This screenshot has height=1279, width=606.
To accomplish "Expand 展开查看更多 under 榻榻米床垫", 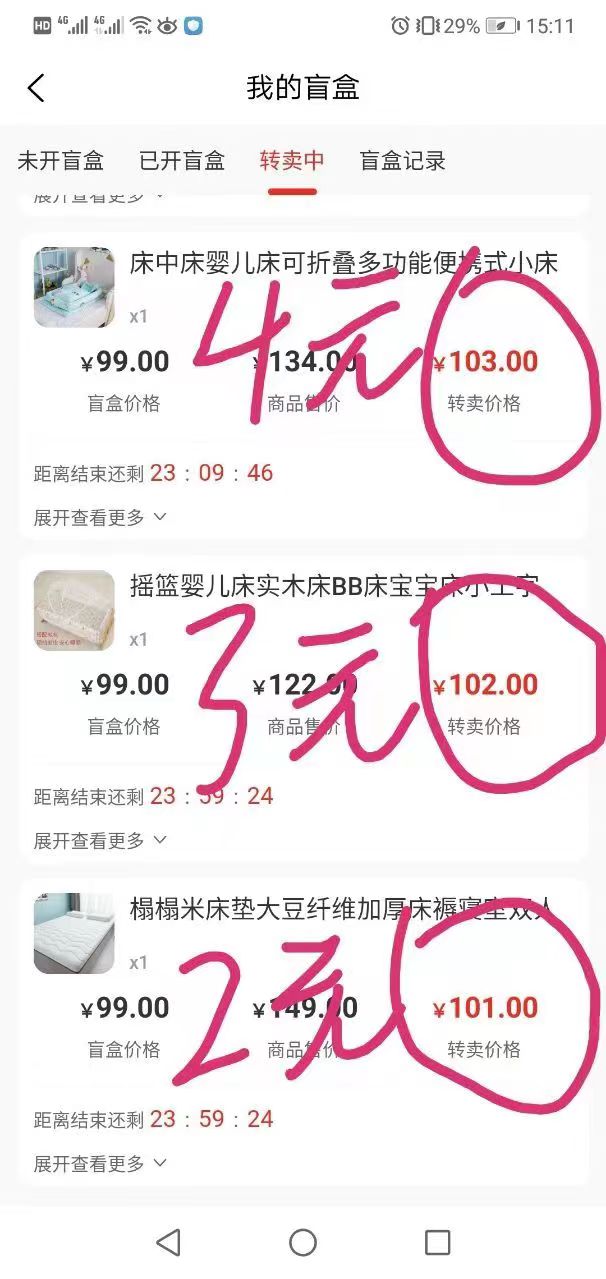I will [100, 1164].
